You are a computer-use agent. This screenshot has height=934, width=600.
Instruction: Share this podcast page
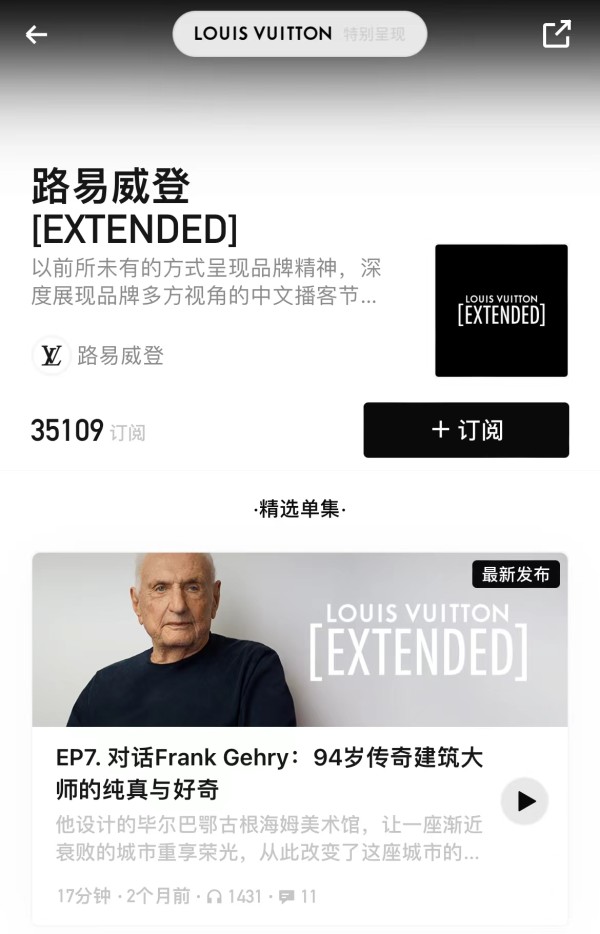[556, 34]
